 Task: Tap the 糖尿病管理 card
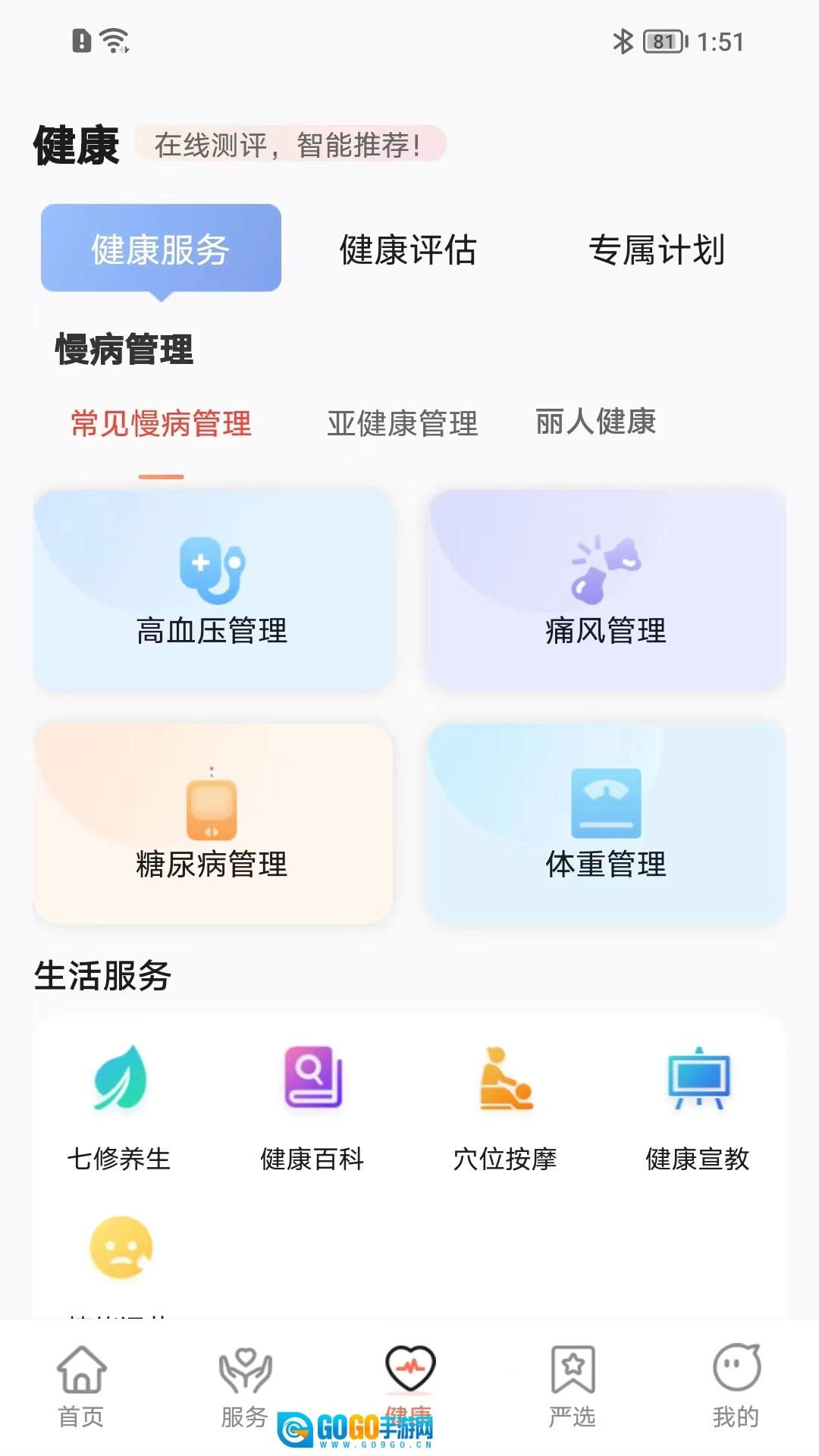point(212,824)
